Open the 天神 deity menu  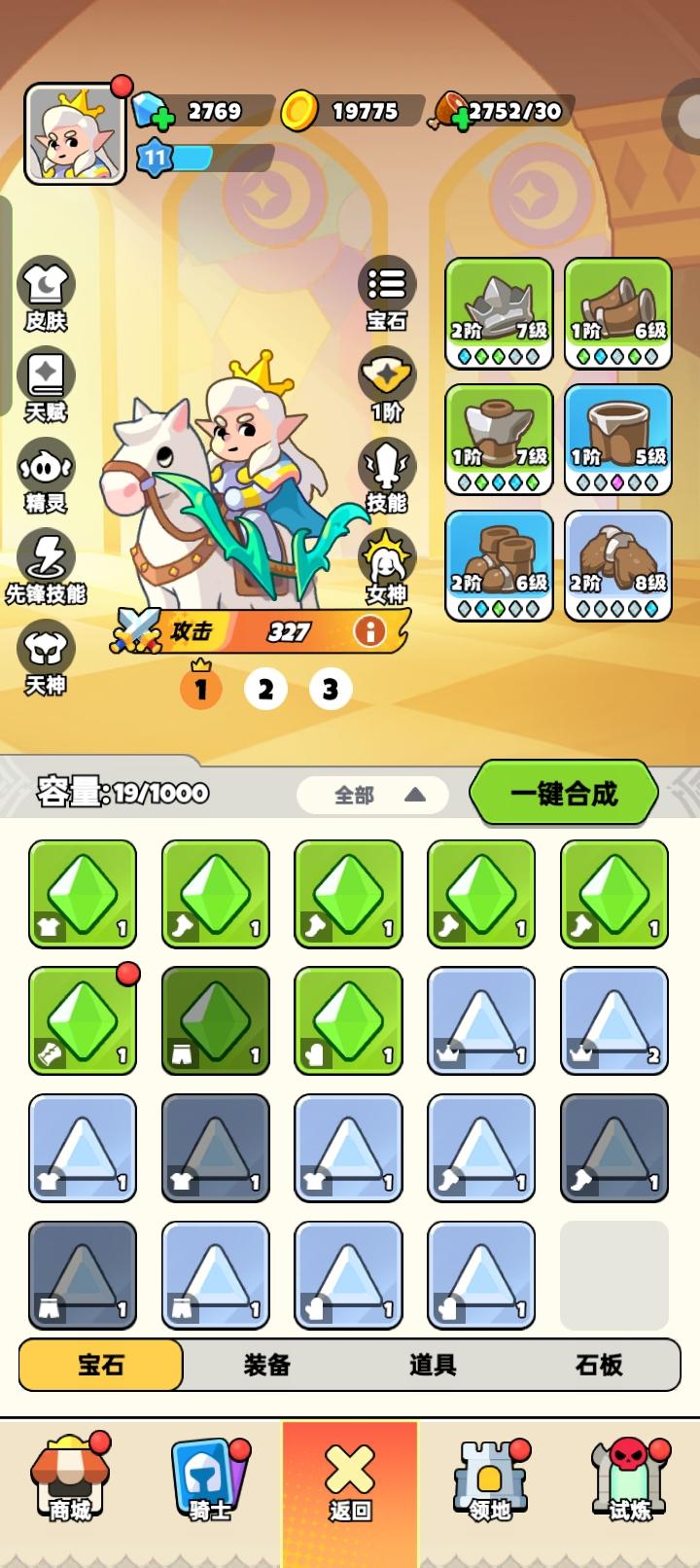tap(46, 658)
